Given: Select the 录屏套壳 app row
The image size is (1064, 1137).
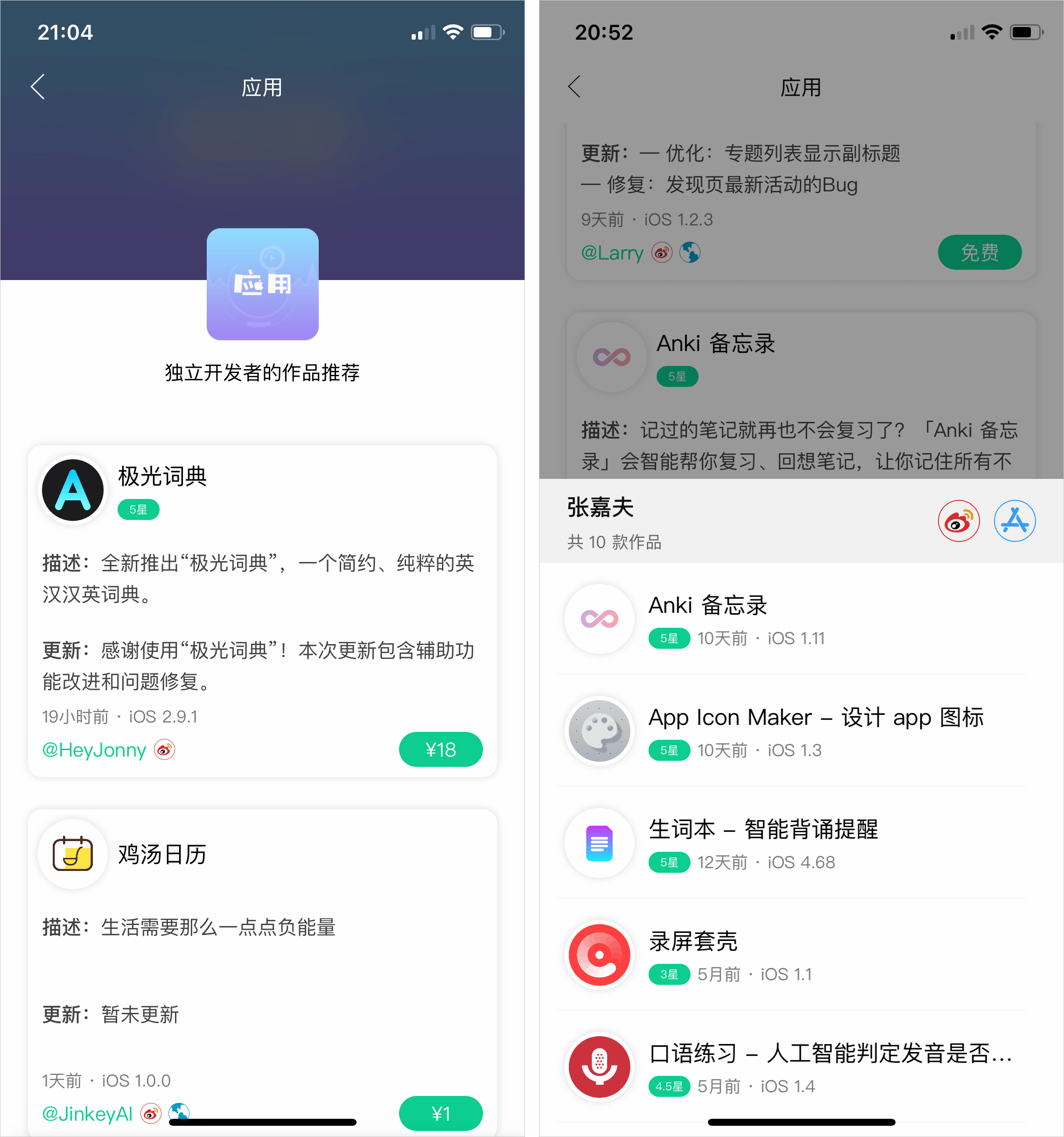Looking at the screenshot, I should point(800,955).
